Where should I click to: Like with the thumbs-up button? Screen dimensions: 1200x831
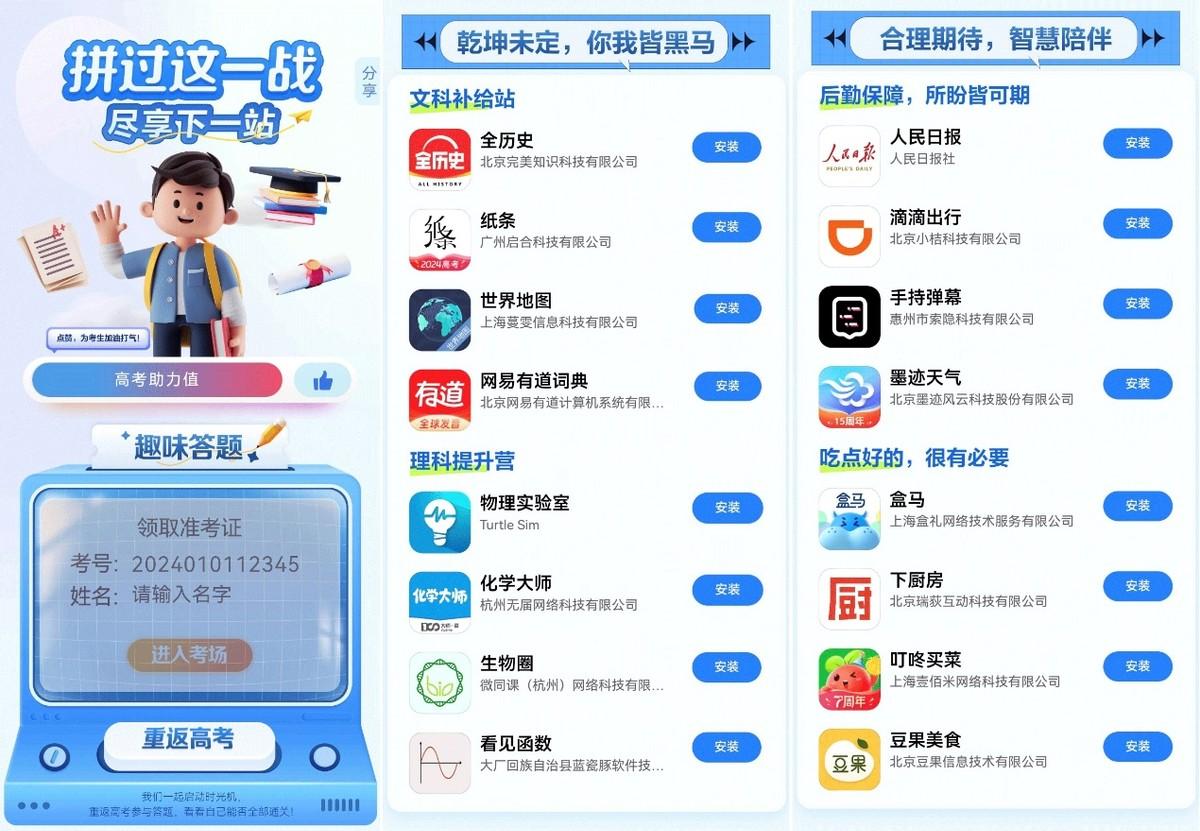[x=322, y=381]
